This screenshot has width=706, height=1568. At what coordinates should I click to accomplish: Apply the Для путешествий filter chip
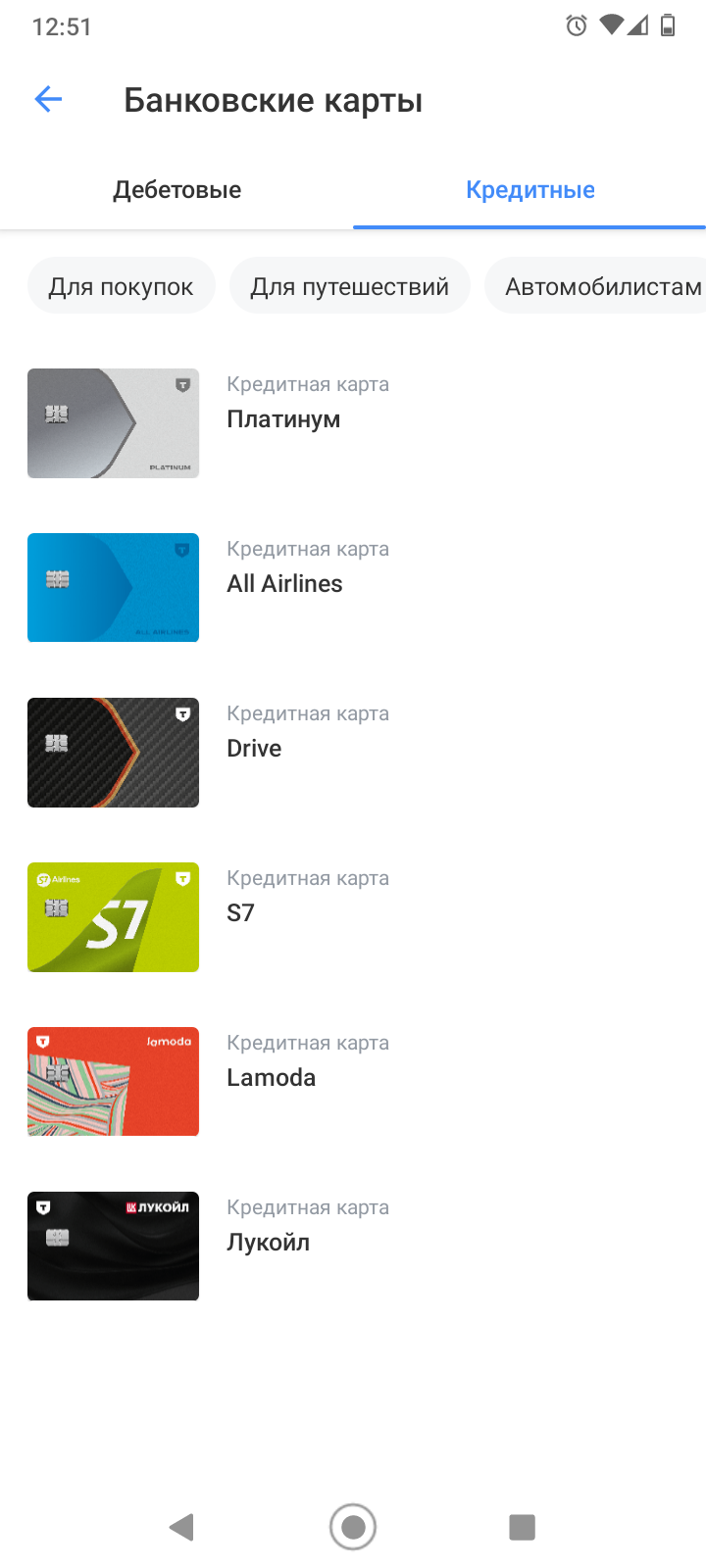(x=349, y=286)
